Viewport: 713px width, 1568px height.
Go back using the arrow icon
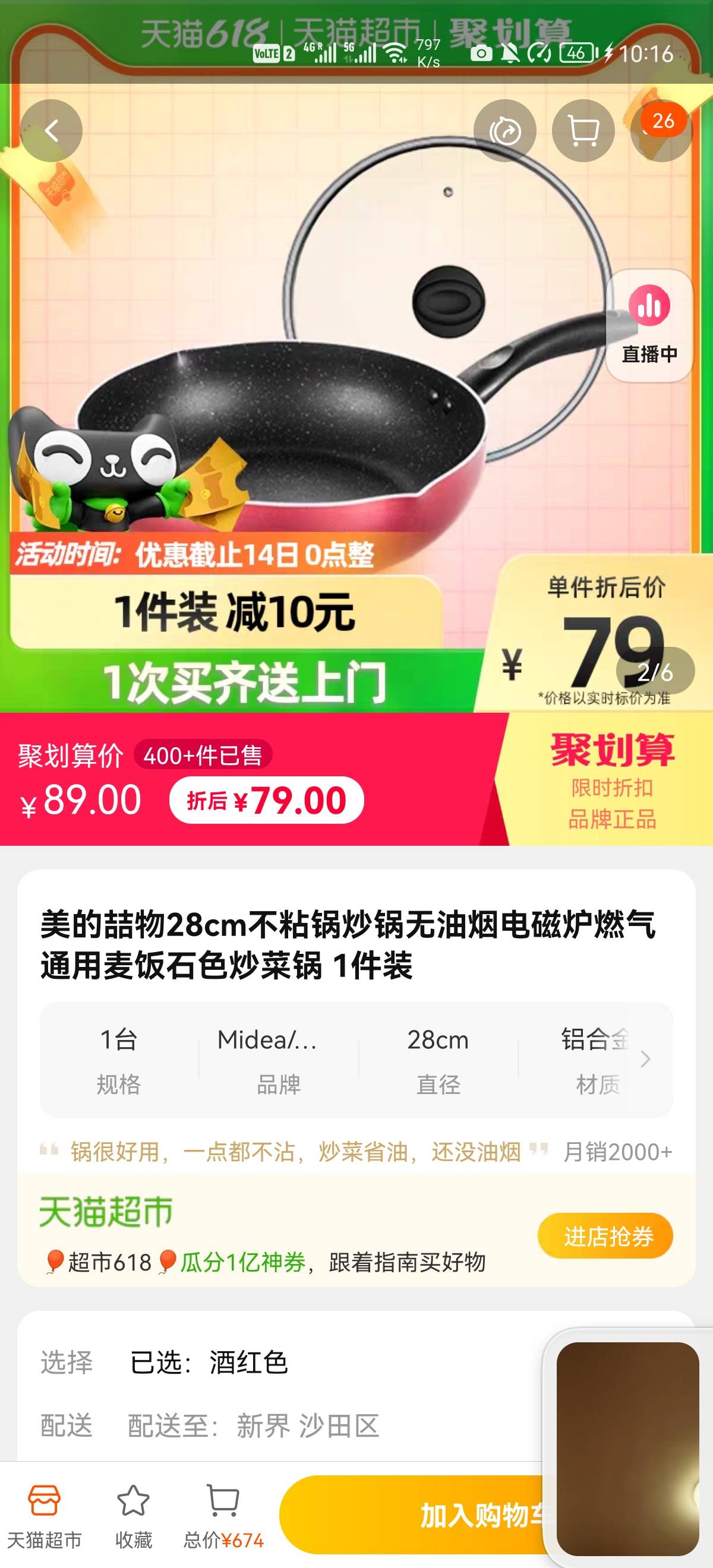pyautogui.click(x=52, y=131)
